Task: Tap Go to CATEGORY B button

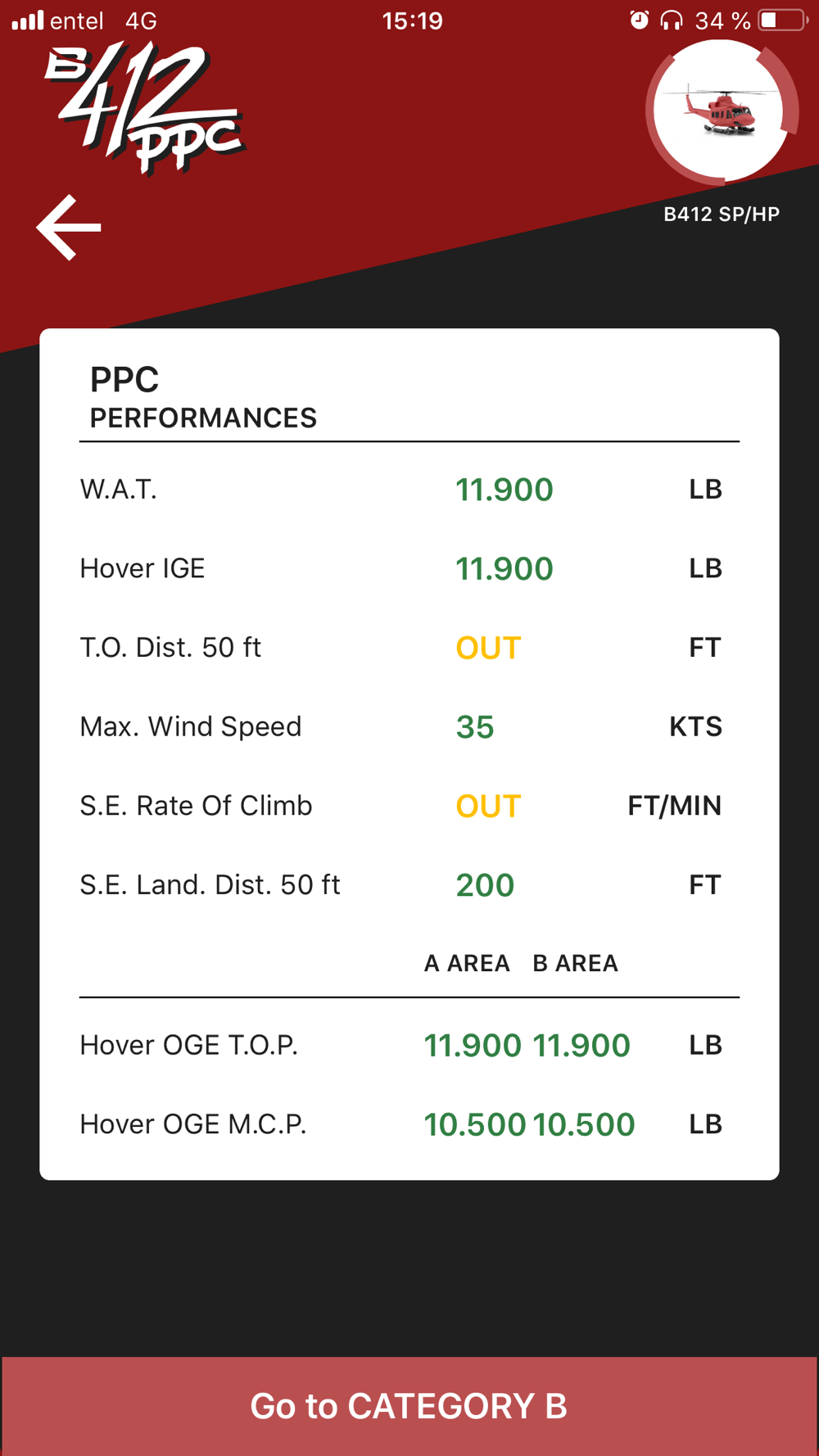Action: (x=409, y=1406)
